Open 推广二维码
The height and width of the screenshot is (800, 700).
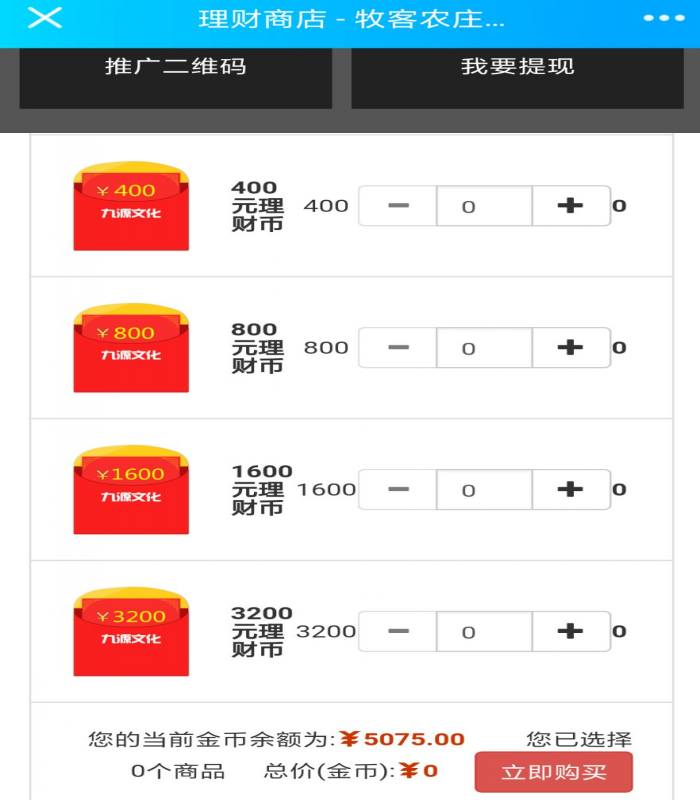point(175,68)
